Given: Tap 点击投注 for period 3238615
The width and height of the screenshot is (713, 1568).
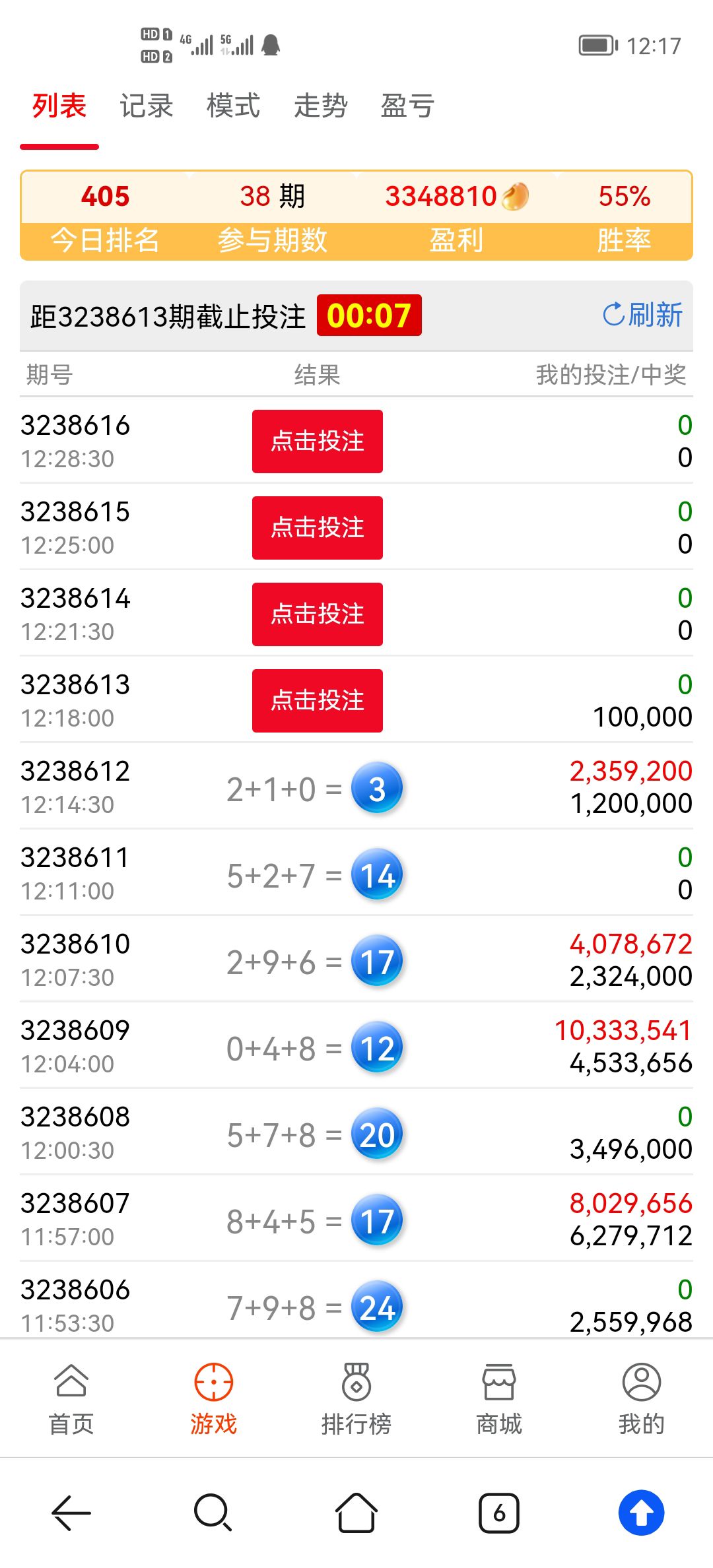Looking at the screenshot, I should tap(317, 527).
